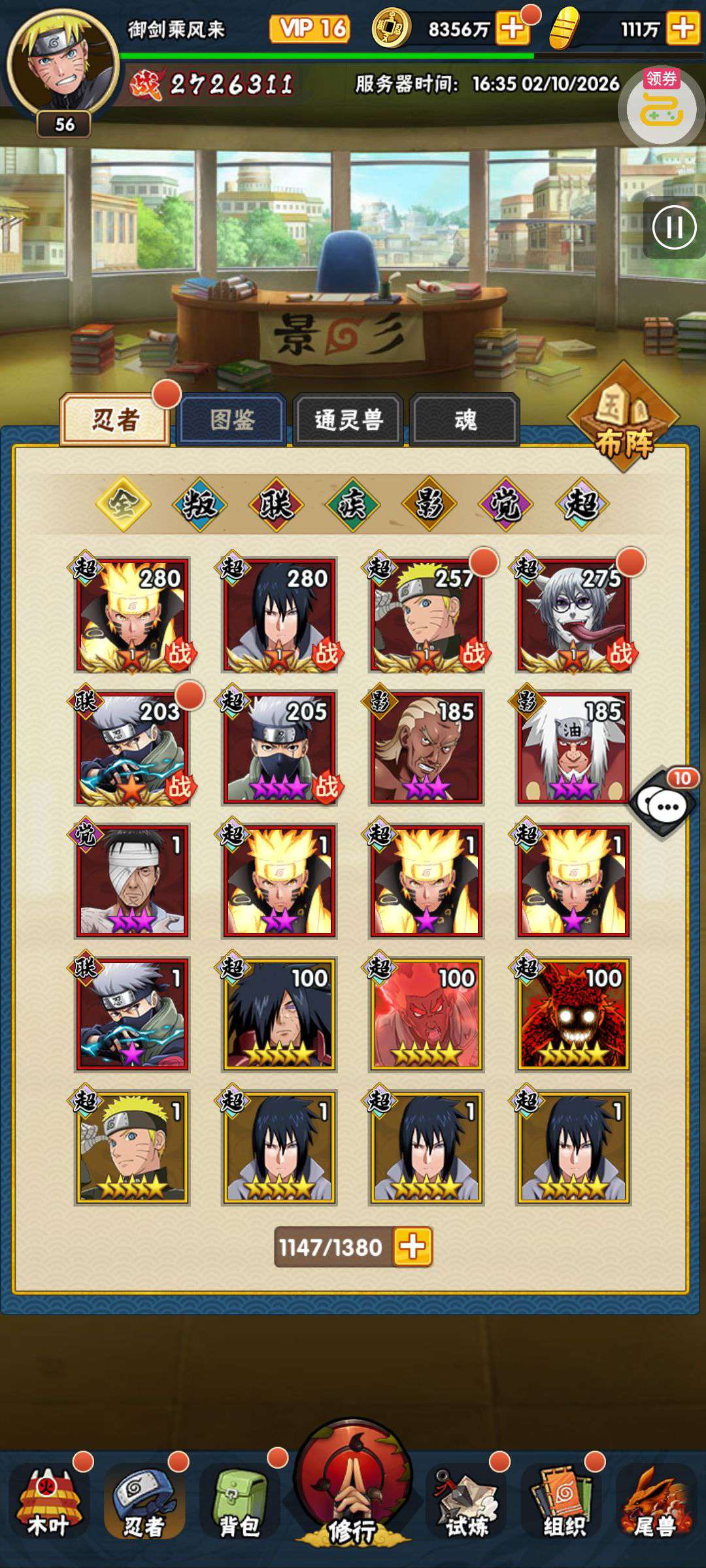Viewport: 706px width, 1568px height.
Task: Filter ninjas by 超 category
Action: [x=582, y=504]
